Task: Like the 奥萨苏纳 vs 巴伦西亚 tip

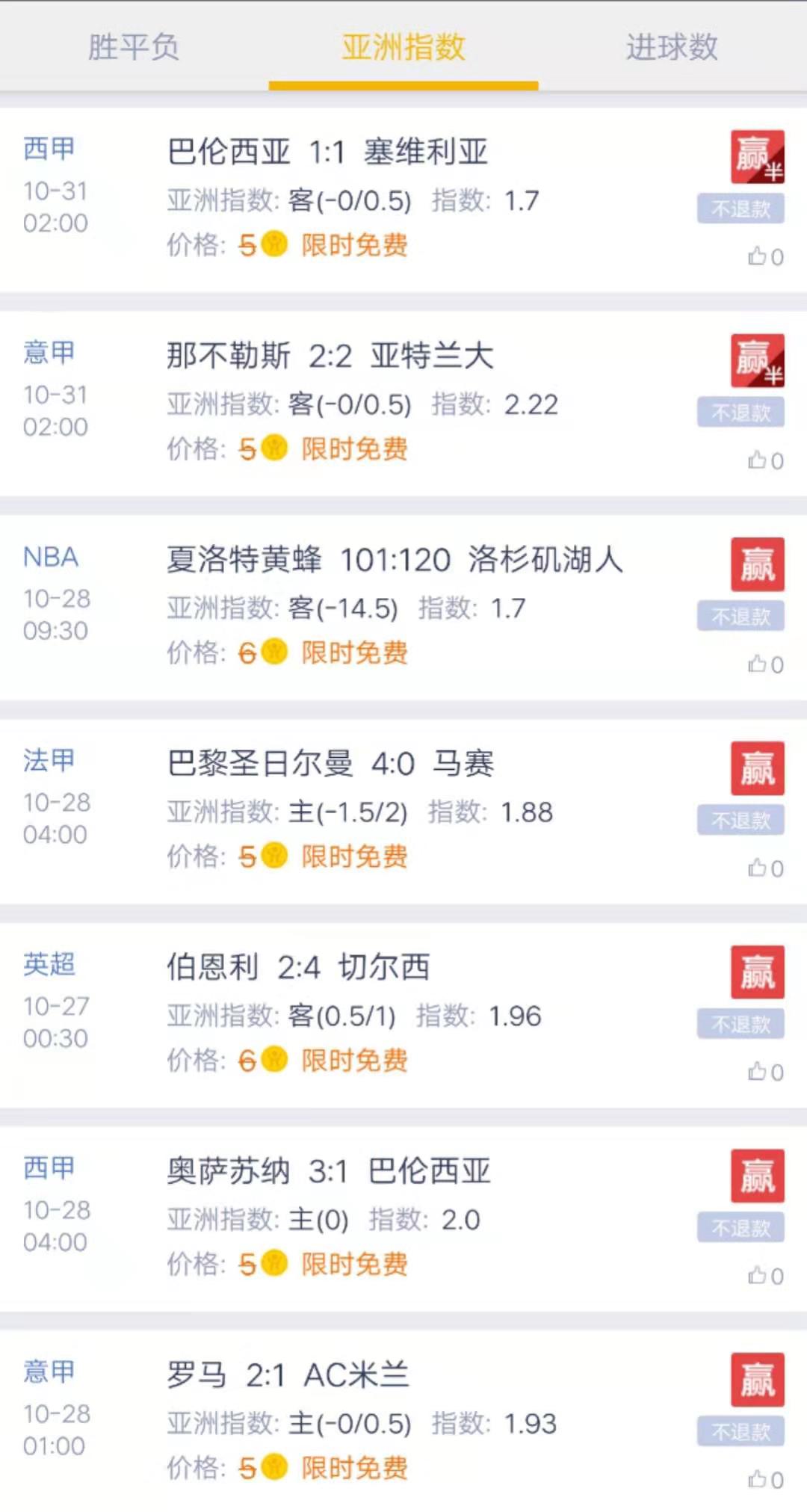Action: (766, 1276)
